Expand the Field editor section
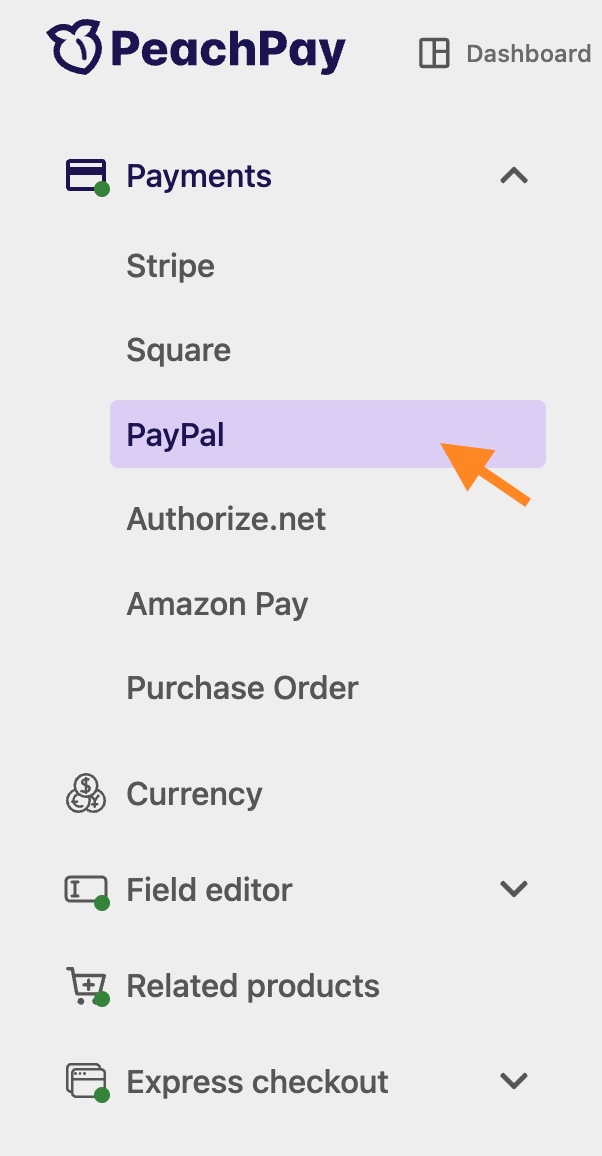This screenshot has width=602, height=1156. (x=514, y=889)
